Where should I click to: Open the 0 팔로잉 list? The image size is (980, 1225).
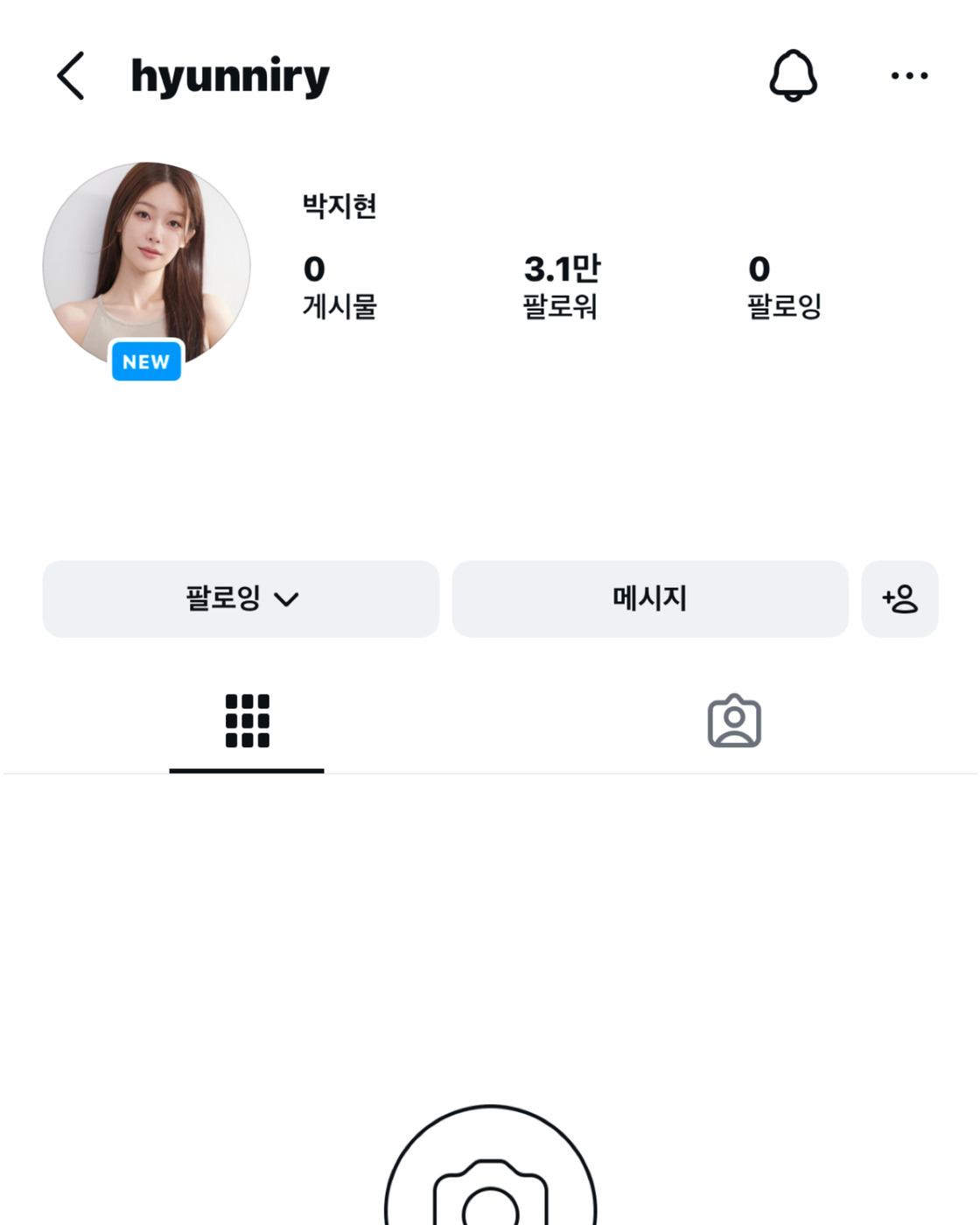pyautogui.click(x=784, y=286)
